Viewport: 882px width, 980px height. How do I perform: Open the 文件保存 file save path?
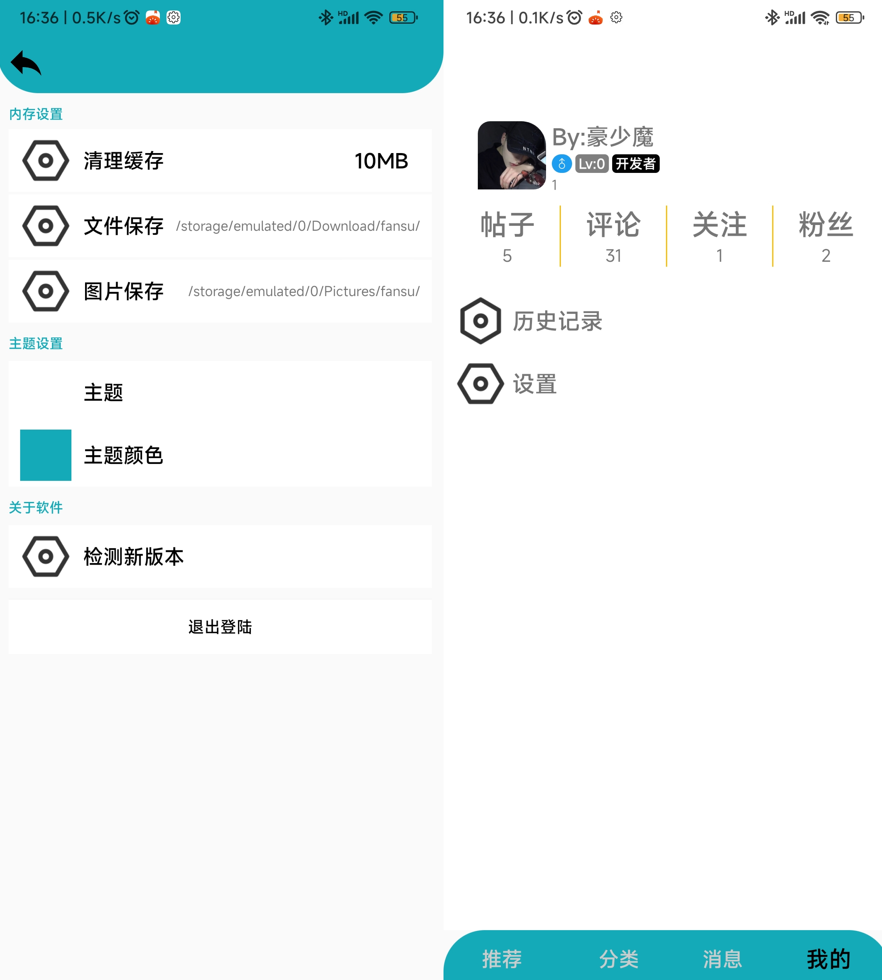(x=220, y=226)
